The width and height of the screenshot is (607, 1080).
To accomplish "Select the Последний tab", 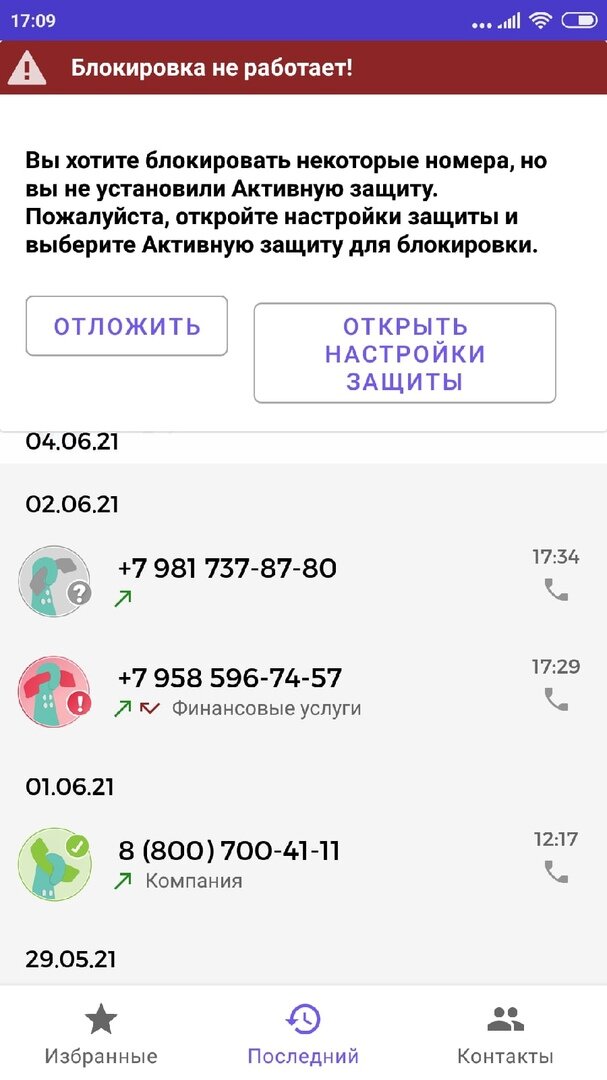I will 303,1035.
